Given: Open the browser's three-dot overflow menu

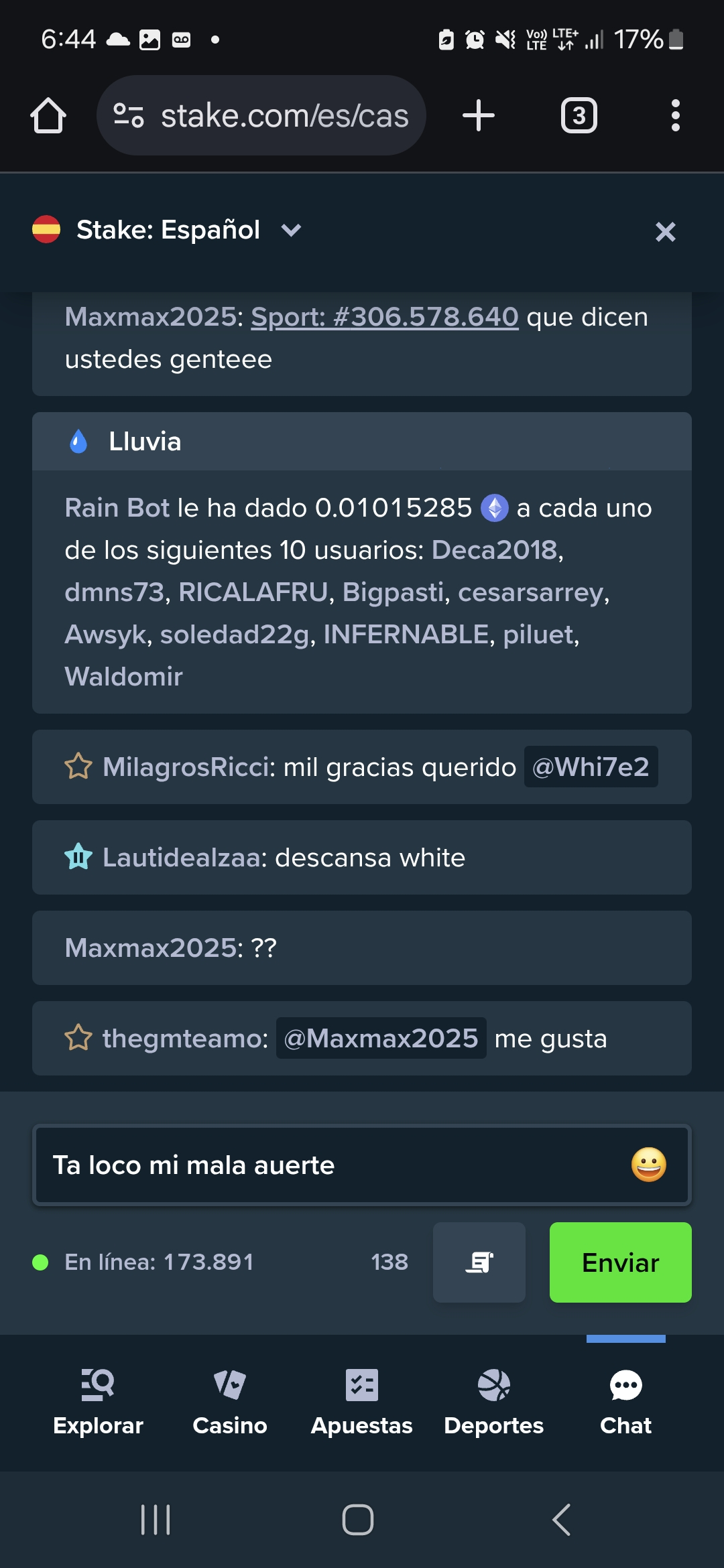Looking at the screenshot, I should point(676,115).
